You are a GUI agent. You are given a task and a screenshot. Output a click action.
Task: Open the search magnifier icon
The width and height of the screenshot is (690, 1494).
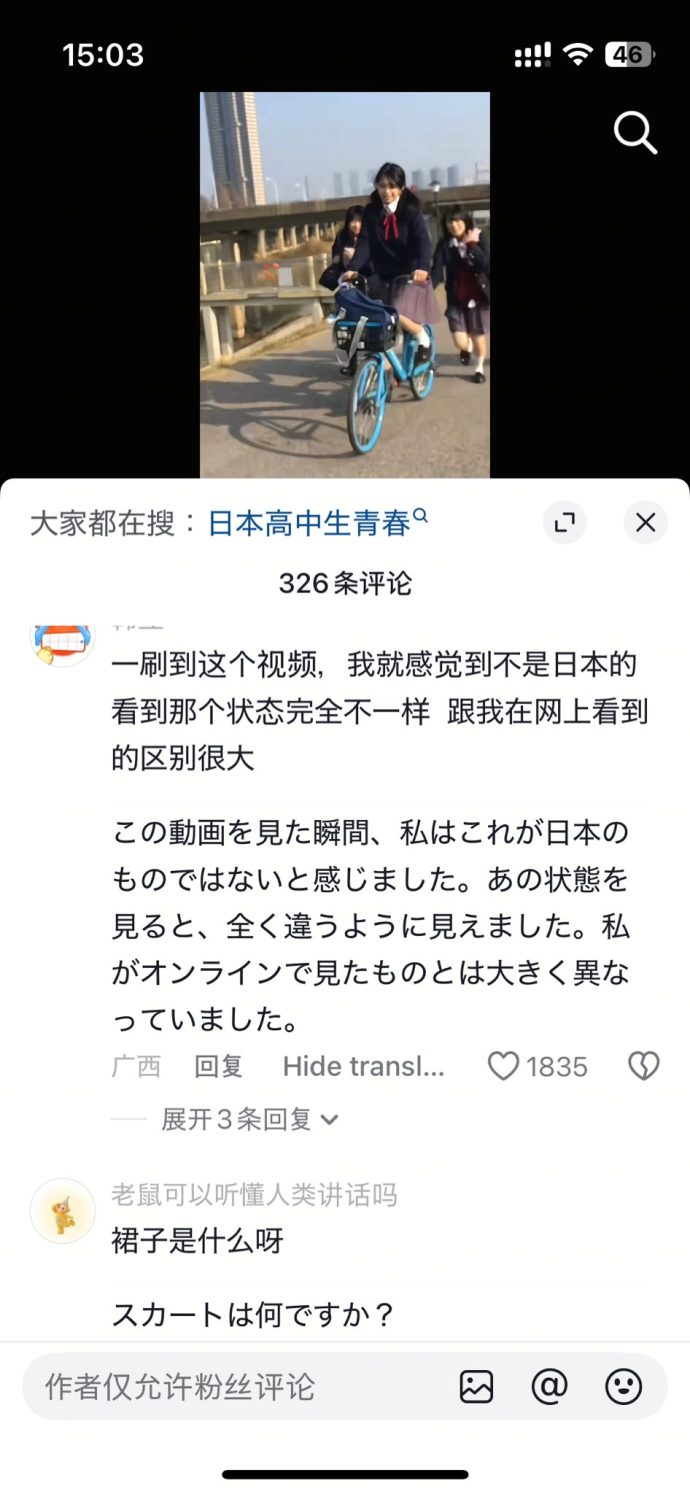click(x=635, y=132)
